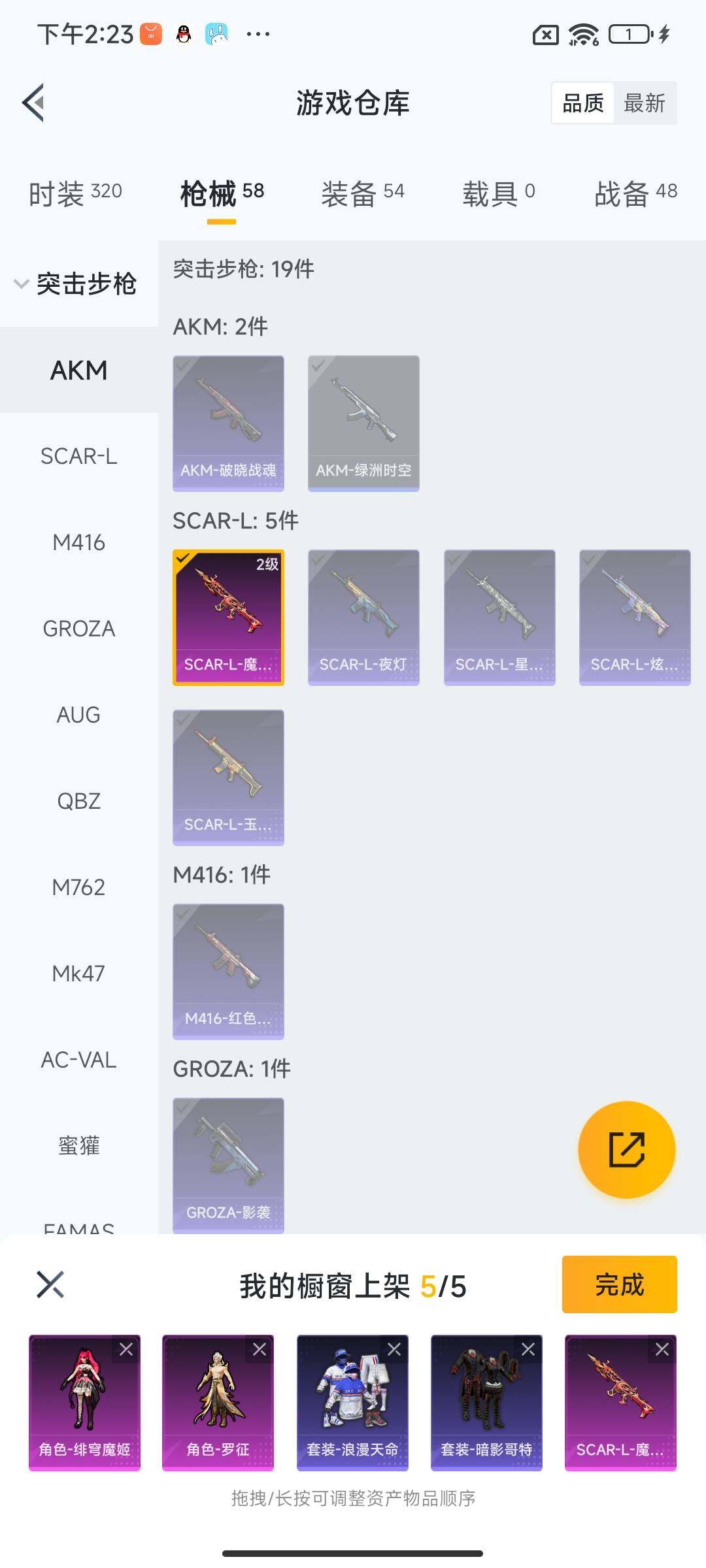Viewport: 706px width, 1568px height.
Task: Close the showcase panel with X
Action: (x=50, y=1284)
